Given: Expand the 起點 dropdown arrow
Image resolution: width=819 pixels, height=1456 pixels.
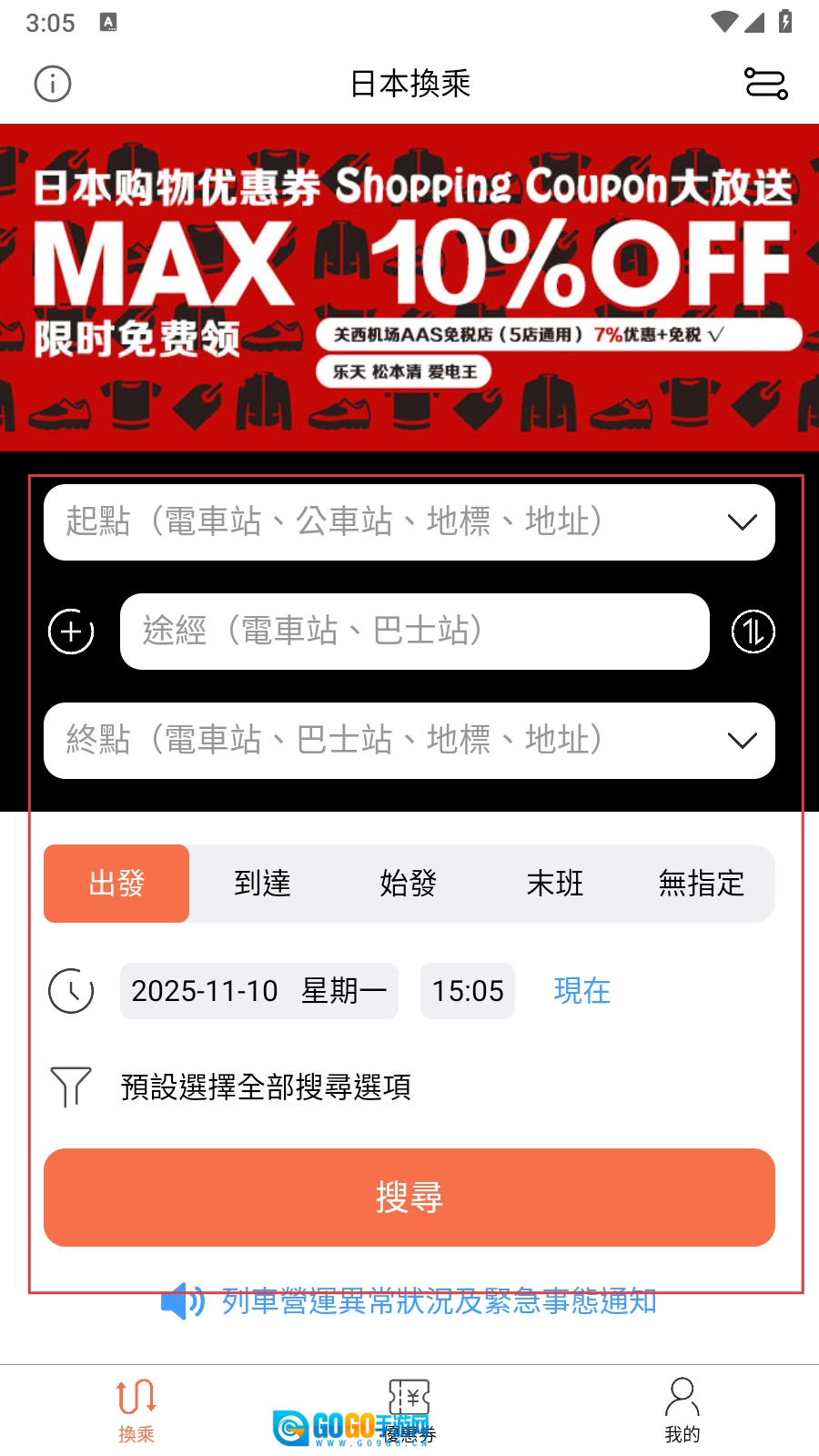Looking at the screenshot, I should click(742, 522).
